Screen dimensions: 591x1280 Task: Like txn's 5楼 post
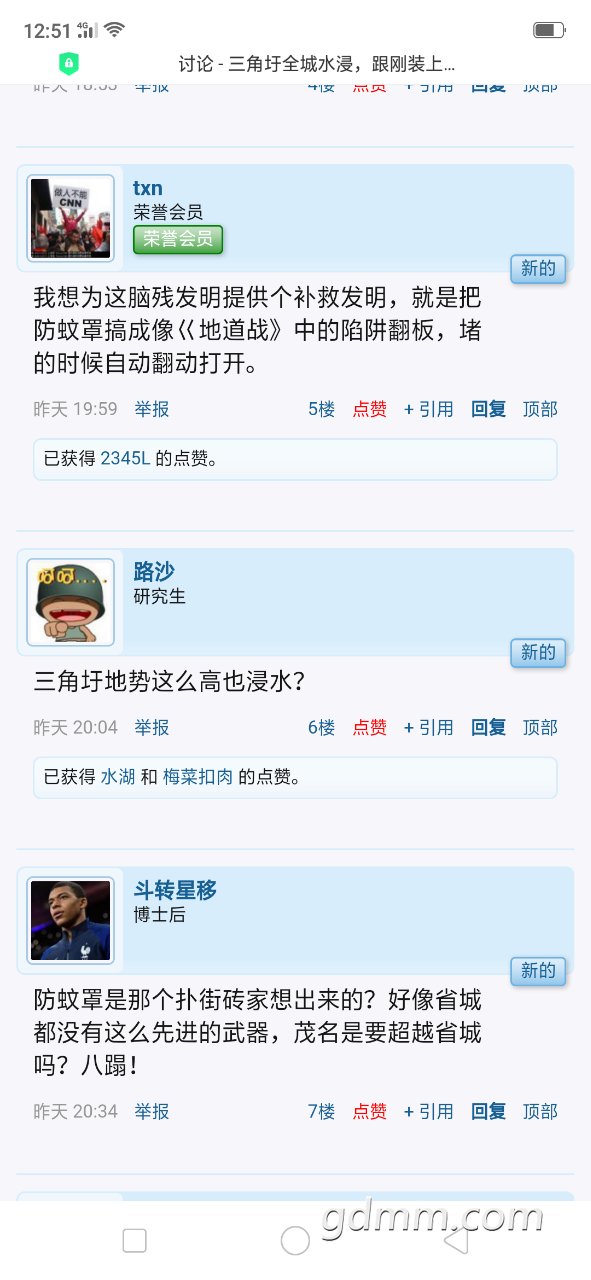click(x=369, y=409)
